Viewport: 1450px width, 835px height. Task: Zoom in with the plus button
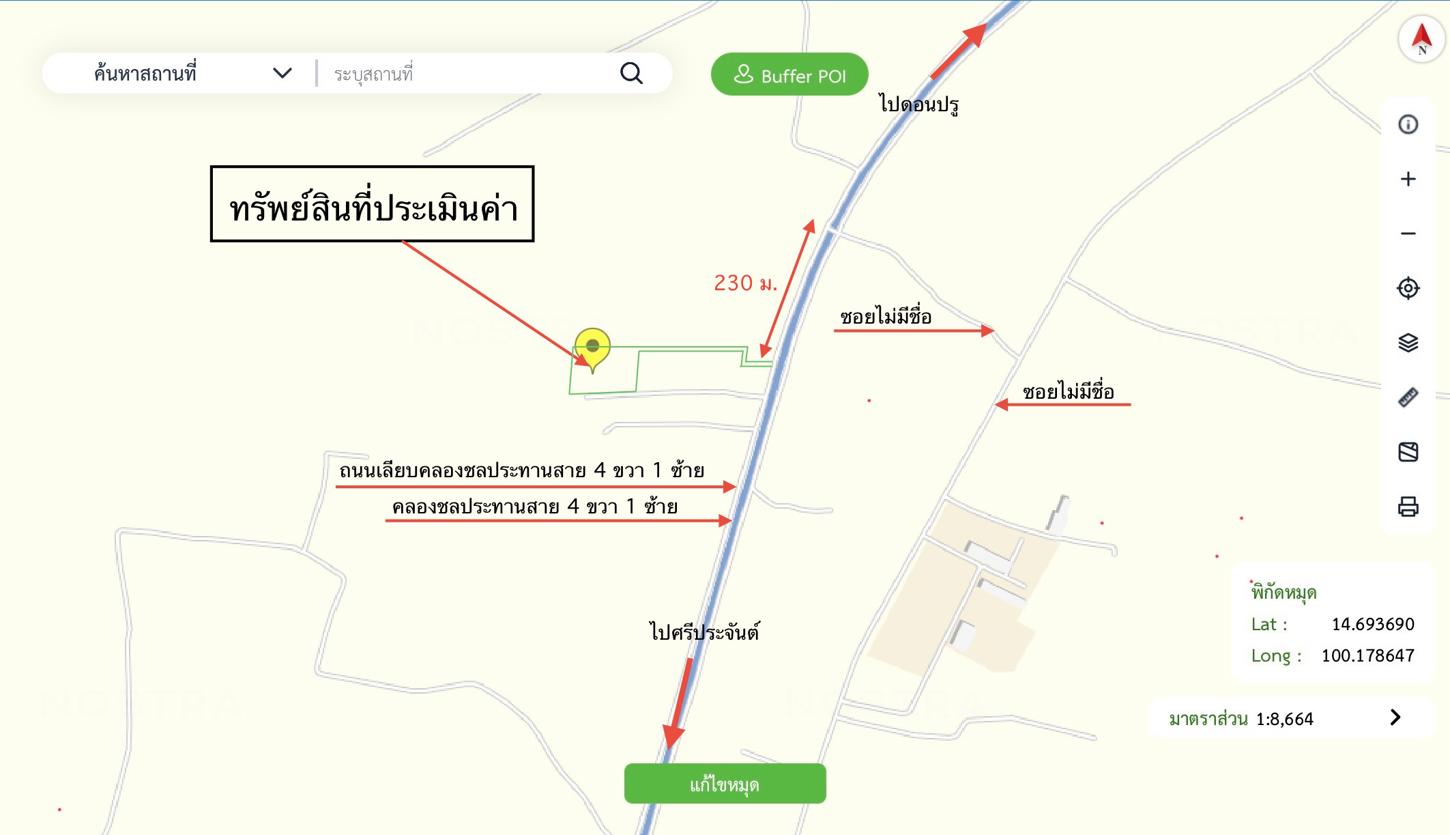pyautogui.click(x=1408, y=179)
